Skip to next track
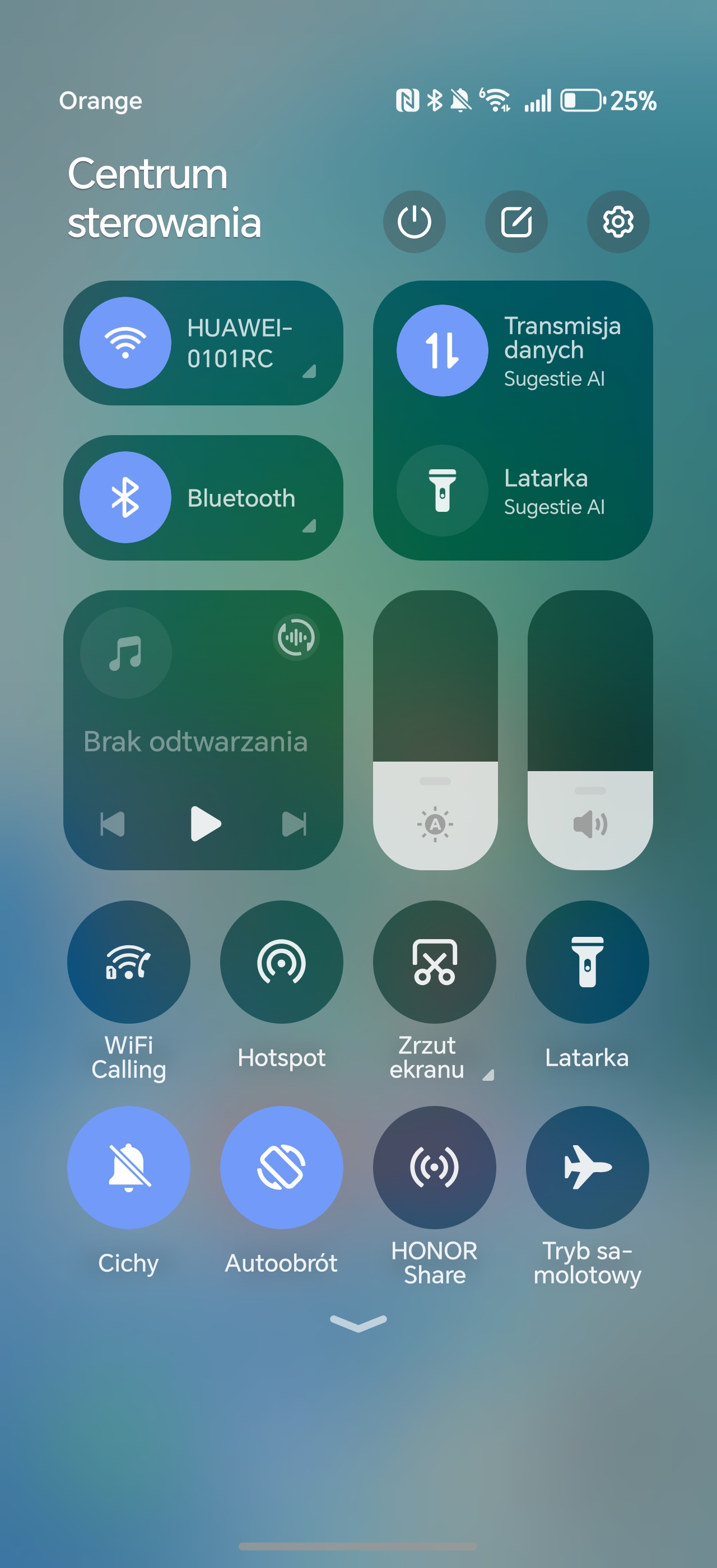Screen dimensions: 717x1568 295,824
